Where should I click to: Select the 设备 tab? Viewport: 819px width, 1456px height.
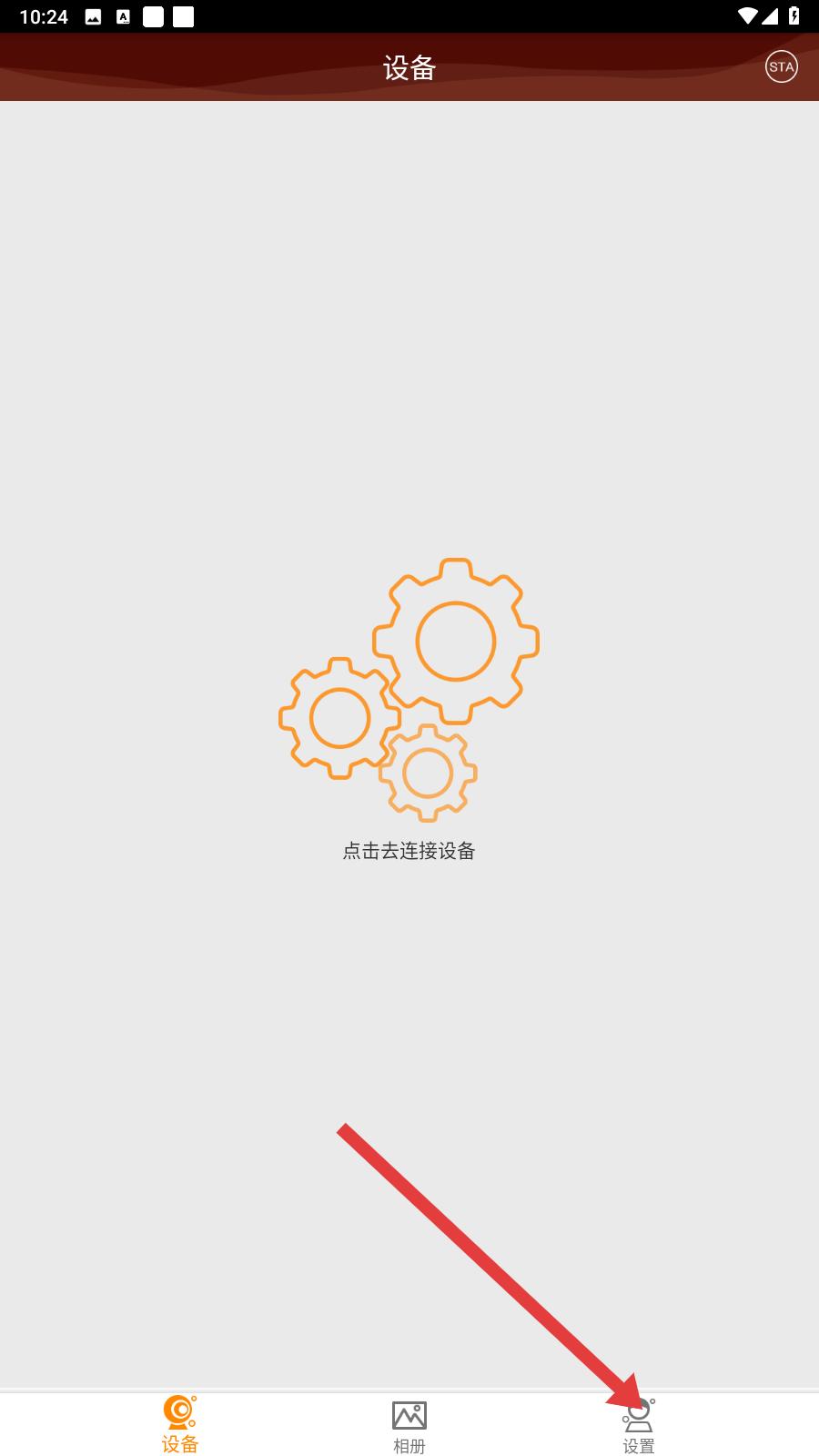pos(180,1425)
